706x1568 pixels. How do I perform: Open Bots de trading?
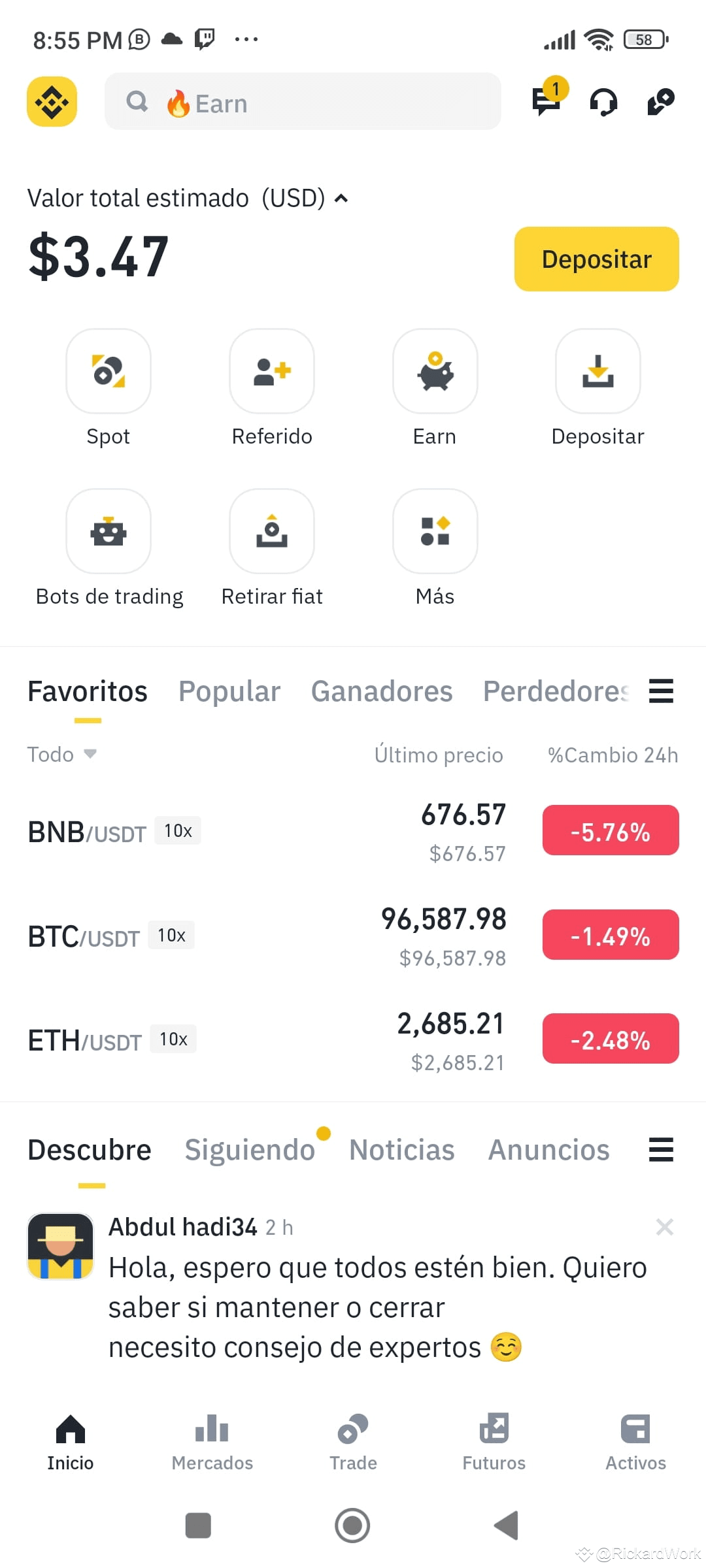[x=109, y=548]
